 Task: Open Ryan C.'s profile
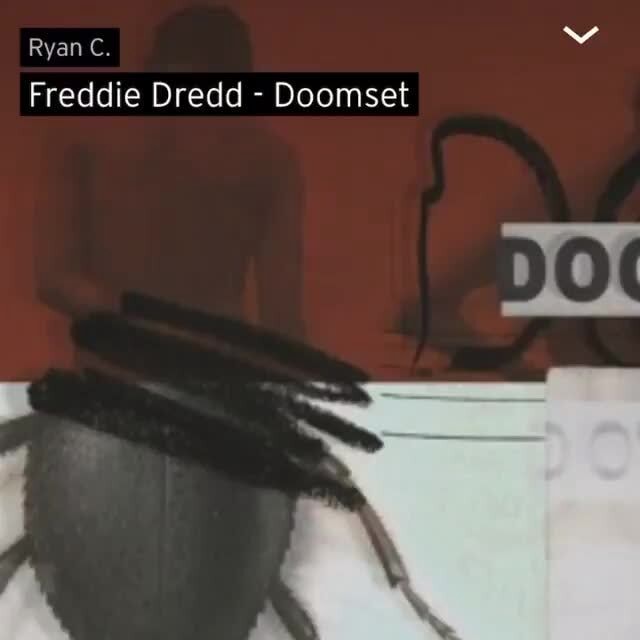[x=69, y=47]
